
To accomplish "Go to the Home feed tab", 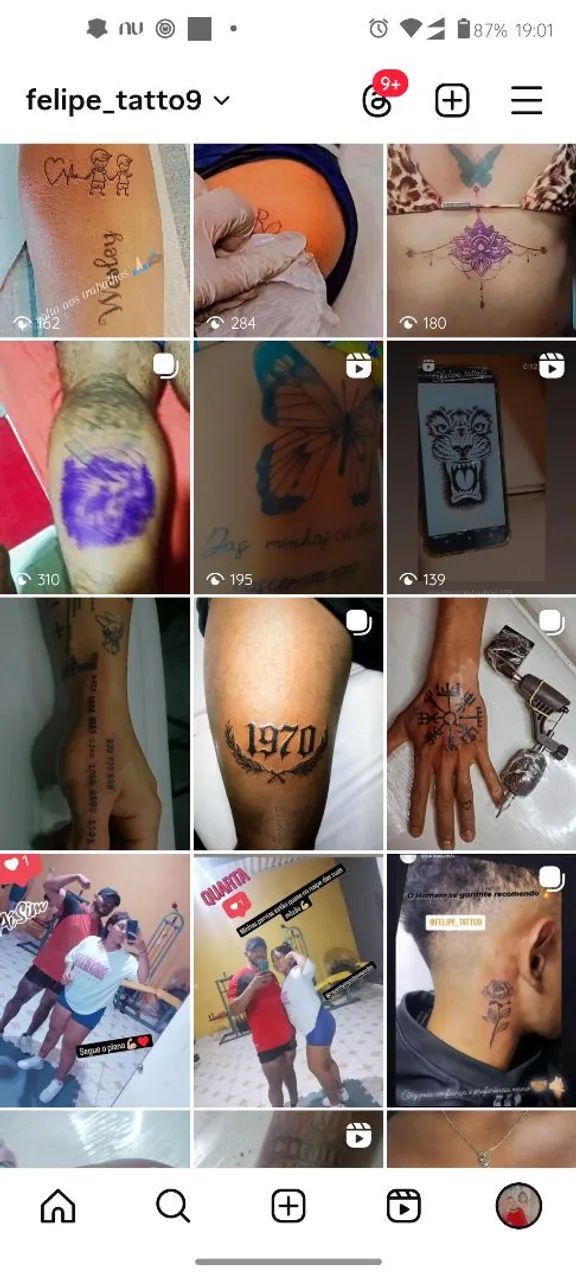I will 58,1207.
